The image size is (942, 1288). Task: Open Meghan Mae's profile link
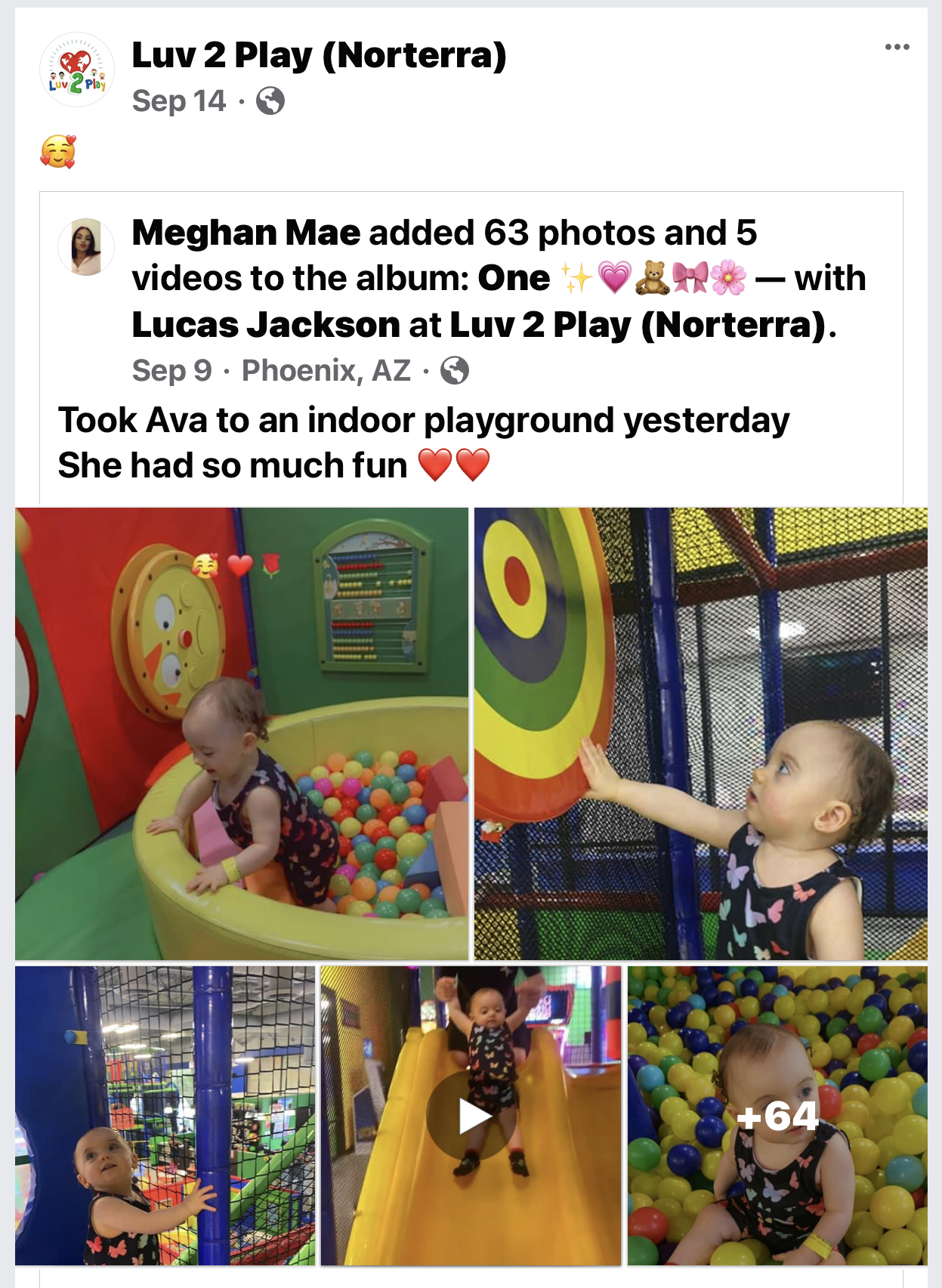tap(246, 233)
